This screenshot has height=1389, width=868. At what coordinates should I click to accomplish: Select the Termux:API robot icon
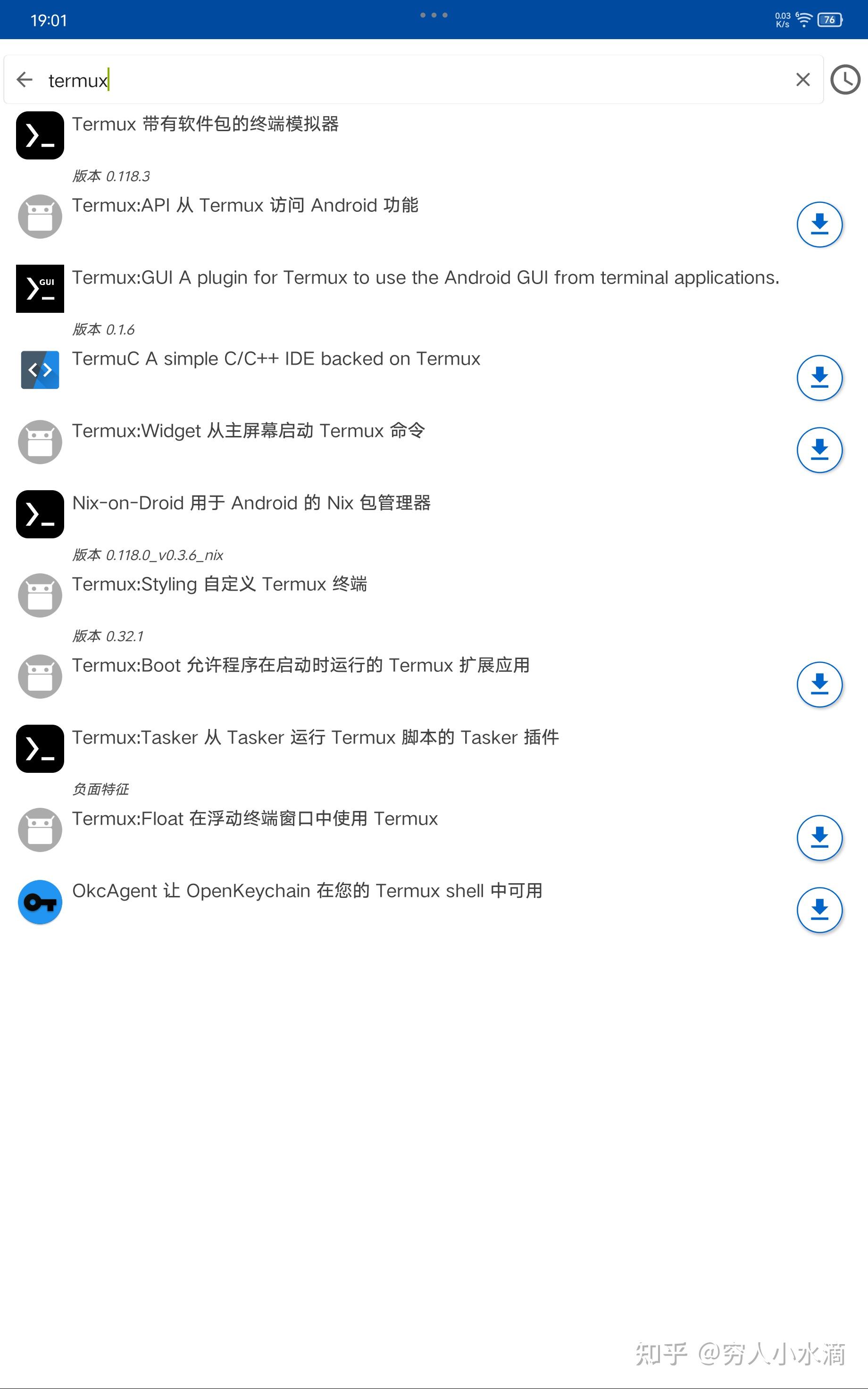pos(40,217)
